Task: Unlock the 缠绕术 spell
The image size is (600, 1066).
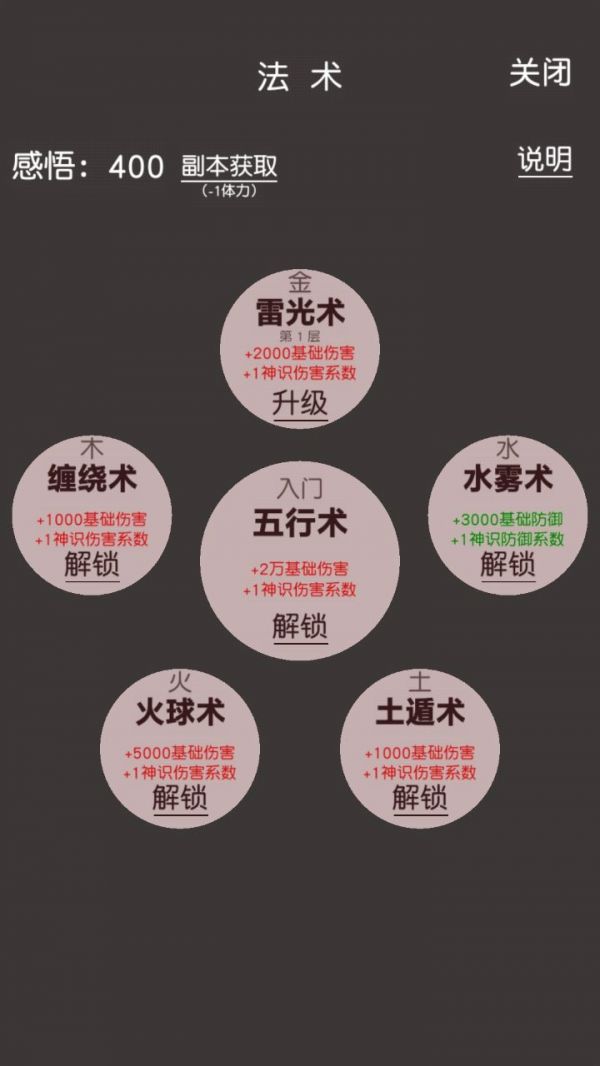Action: coord(92,564)
